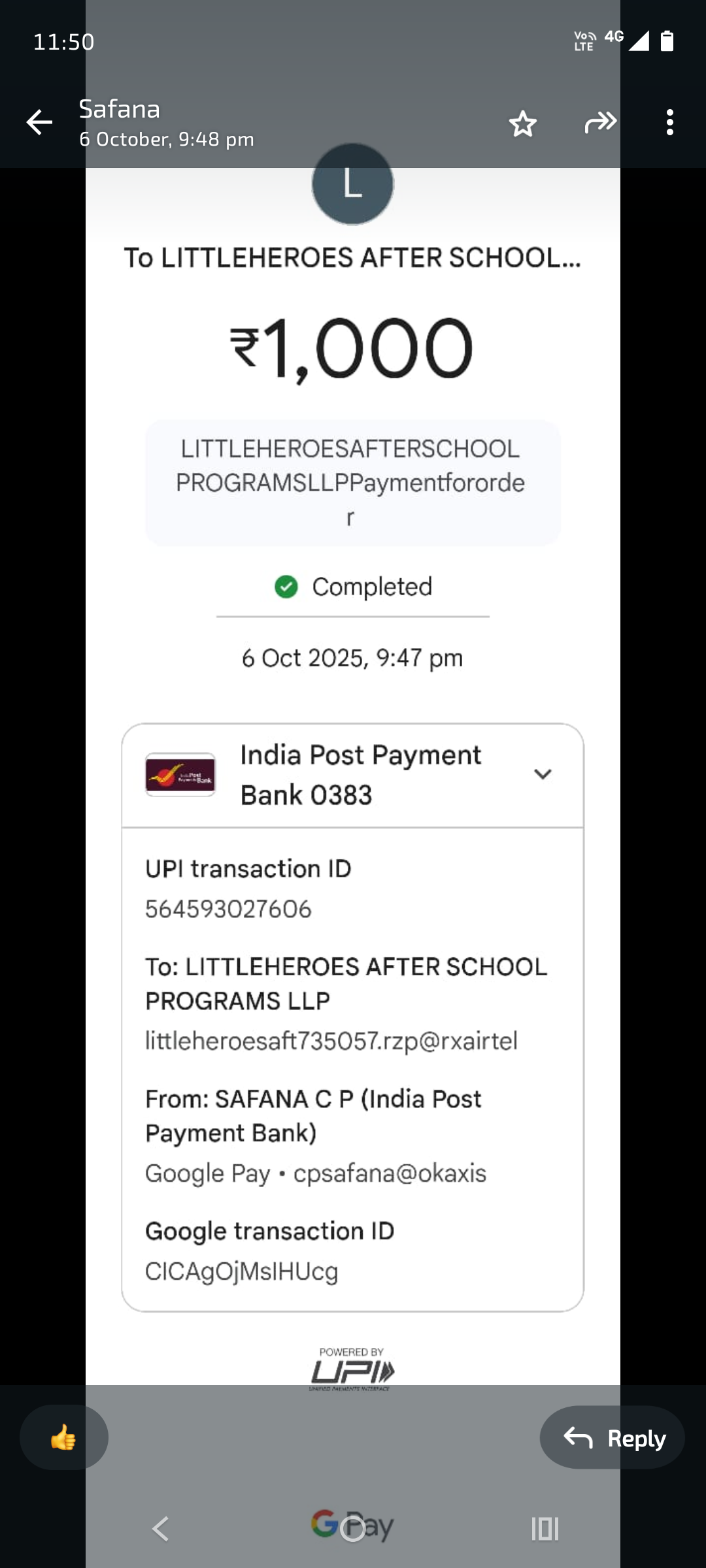Forward this image to another chat
The height and width of the screenshot is (1568, 706).
click(600, 123)
